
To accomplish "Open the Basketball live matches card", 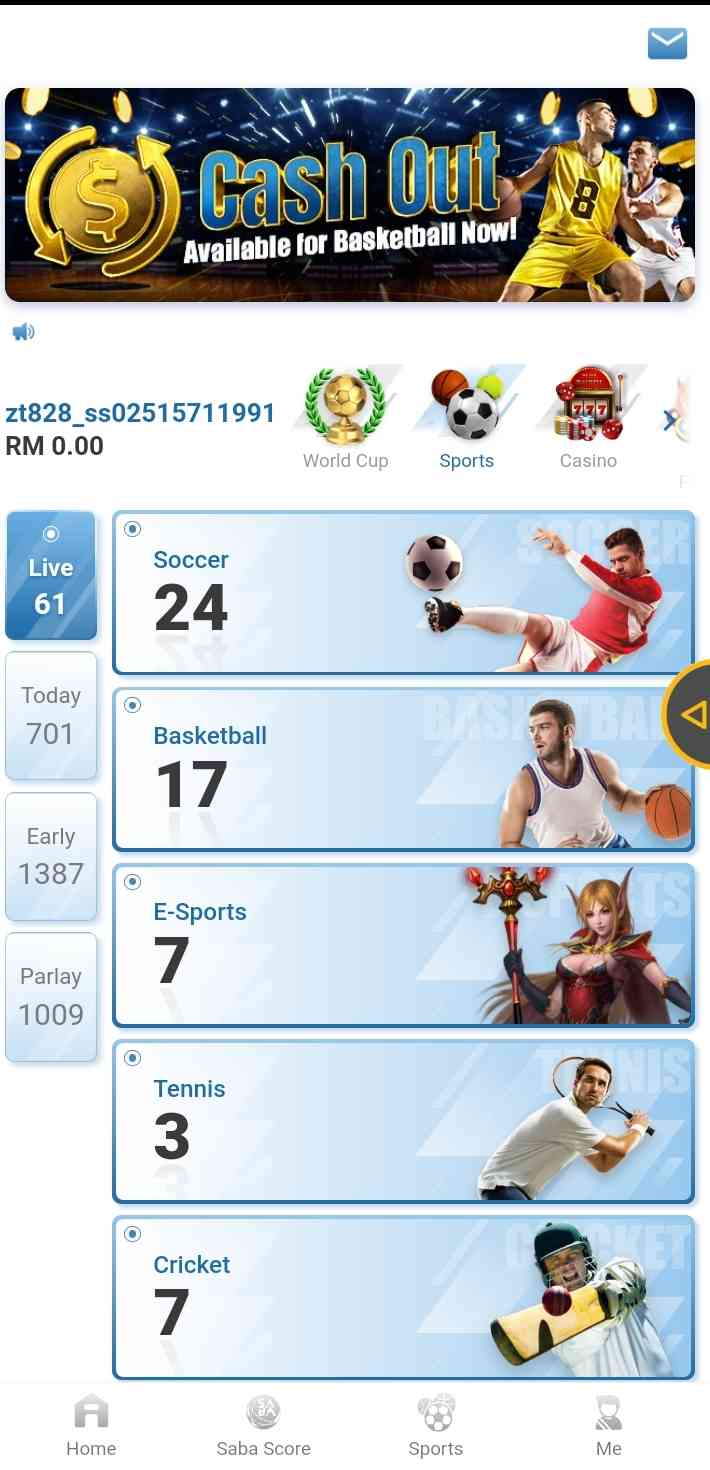I will point(404,769).
